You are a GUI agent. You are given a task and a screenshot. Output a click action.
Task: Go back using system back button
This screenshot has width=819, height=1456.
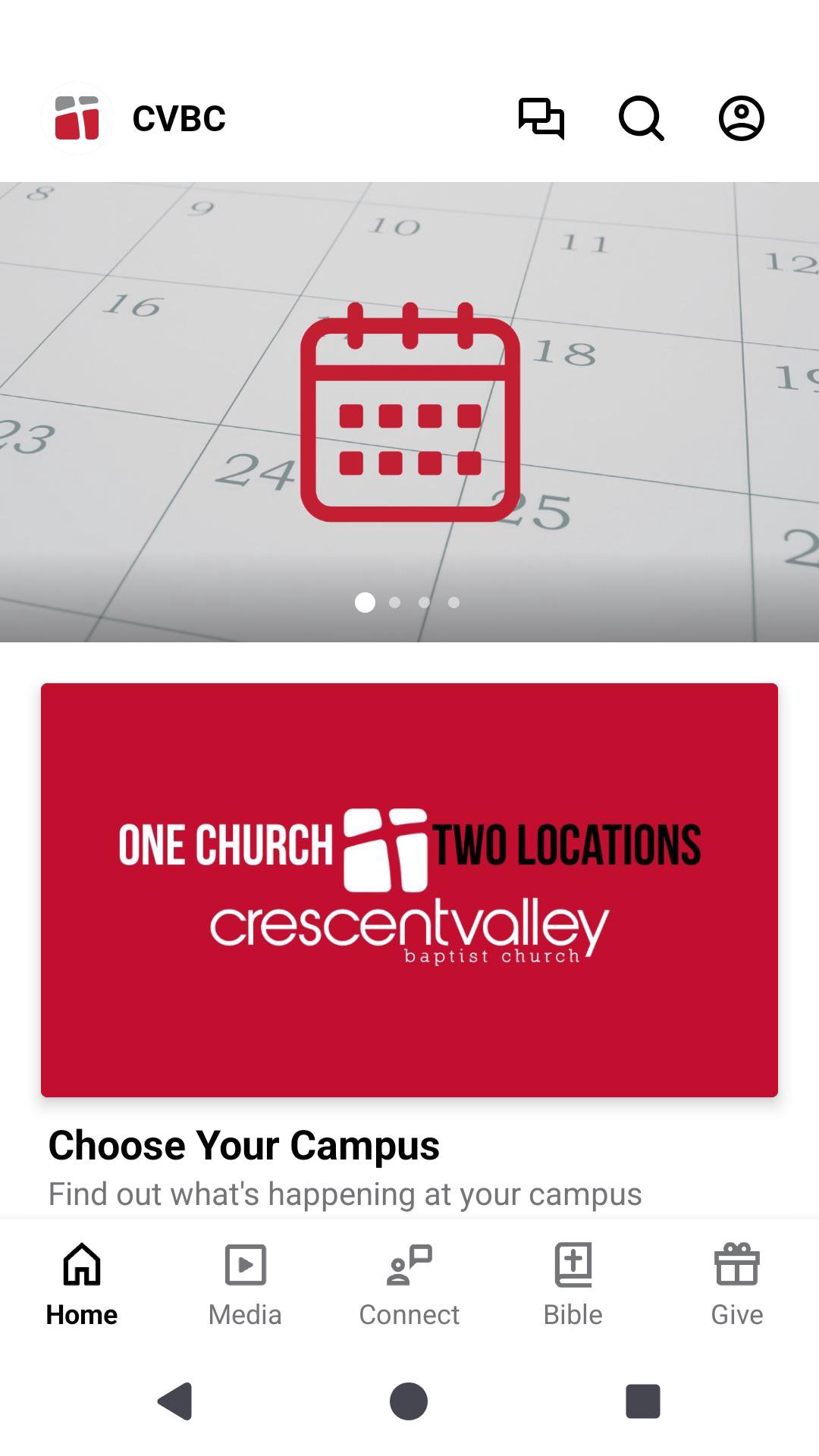pos(175,1401)
